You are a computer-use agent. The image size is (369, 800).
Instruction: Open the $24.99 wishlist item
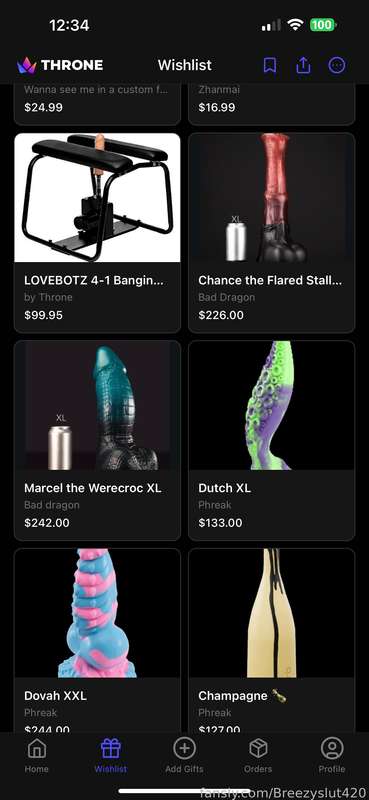97,104
